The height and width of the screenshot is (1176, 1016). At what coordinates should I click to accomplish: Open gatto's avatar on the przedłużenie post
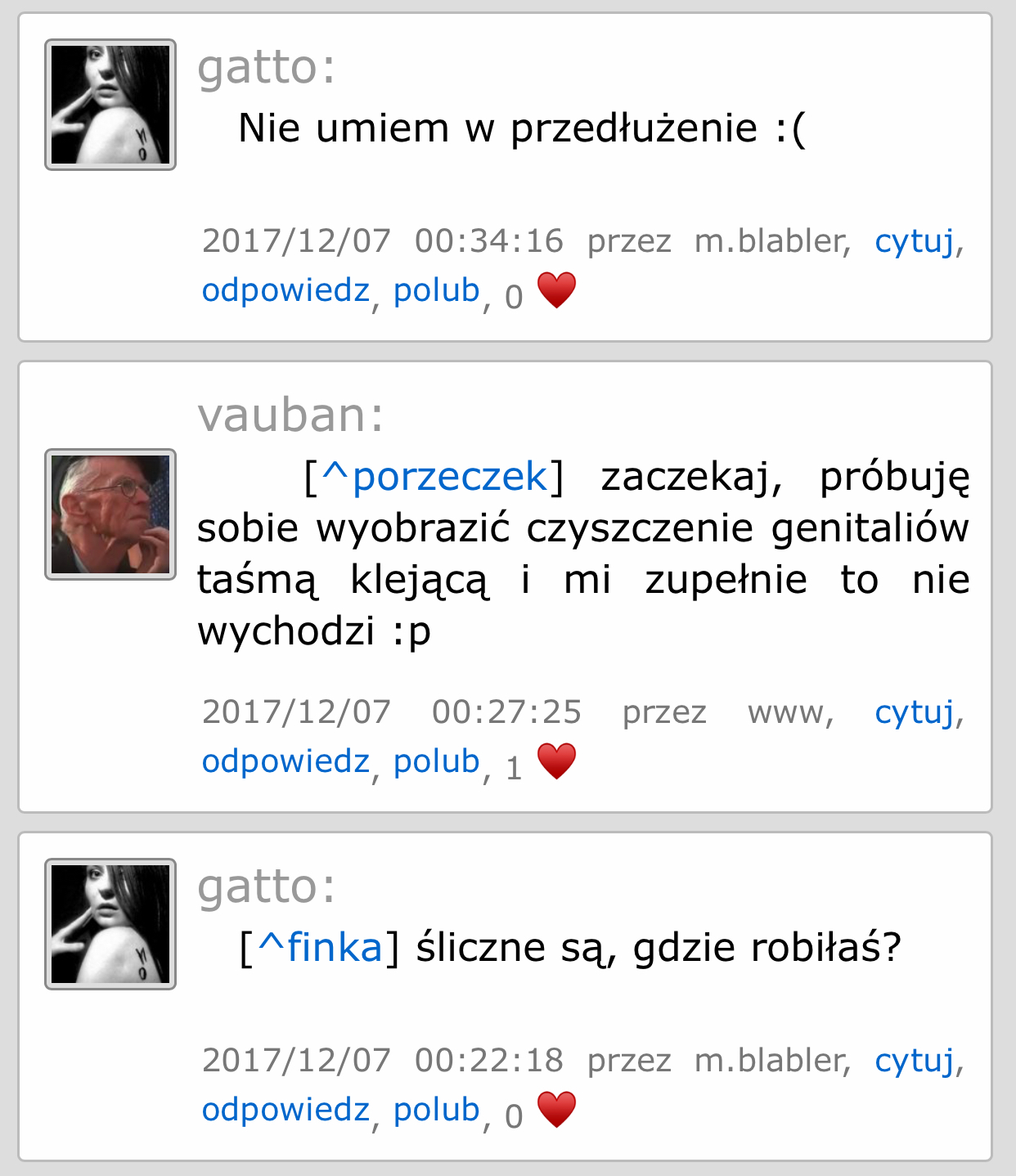(x=110, y=105)
